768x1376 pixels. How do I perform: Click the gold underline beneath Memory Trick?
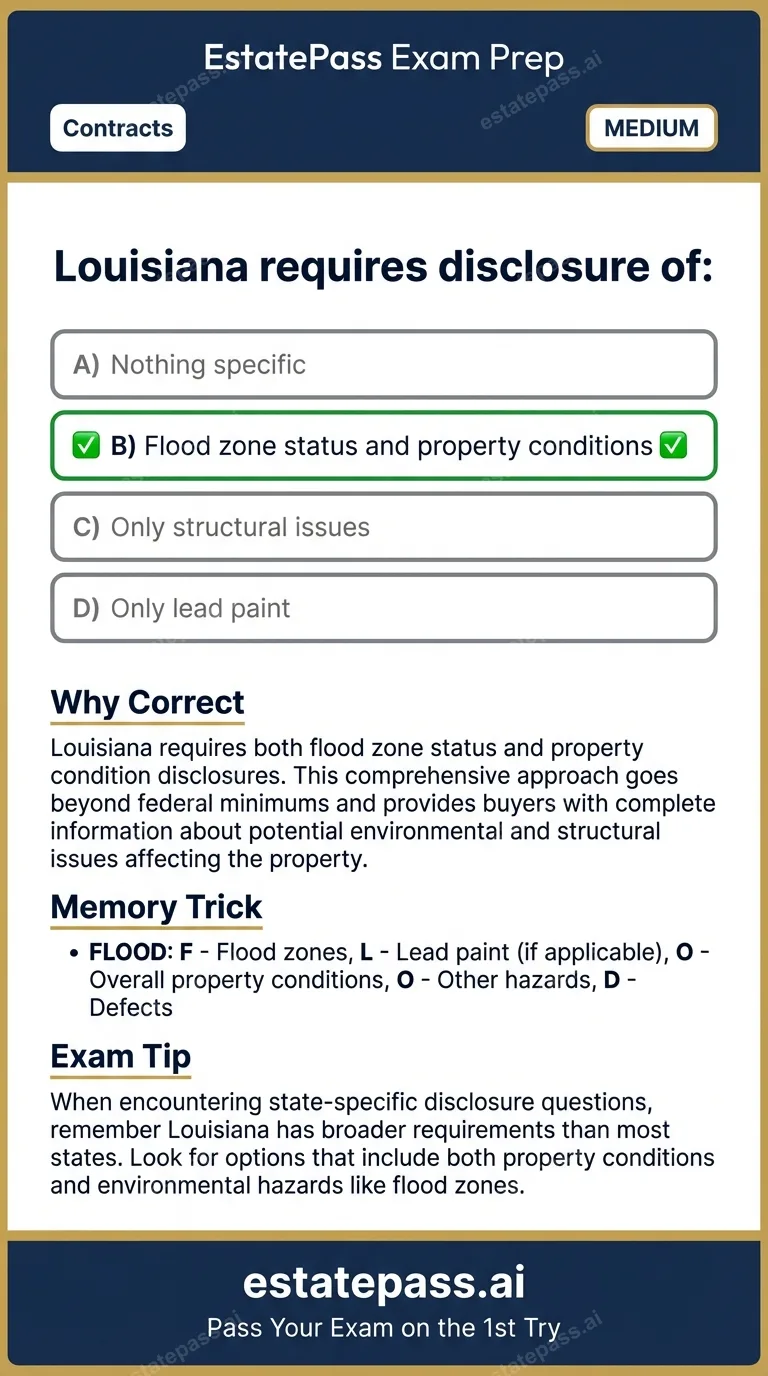(156, 927)
